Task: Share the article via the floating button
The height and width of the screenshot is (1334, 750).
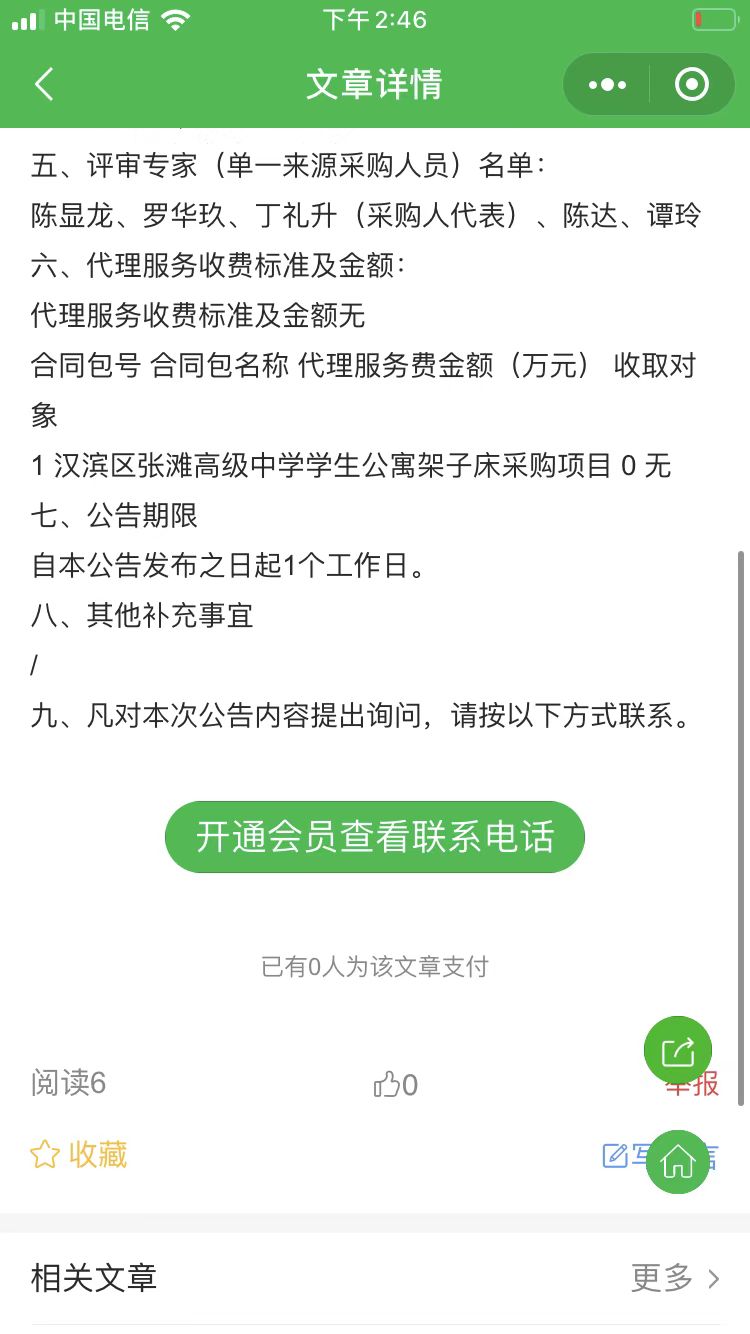Action: tap(678, 1051)
